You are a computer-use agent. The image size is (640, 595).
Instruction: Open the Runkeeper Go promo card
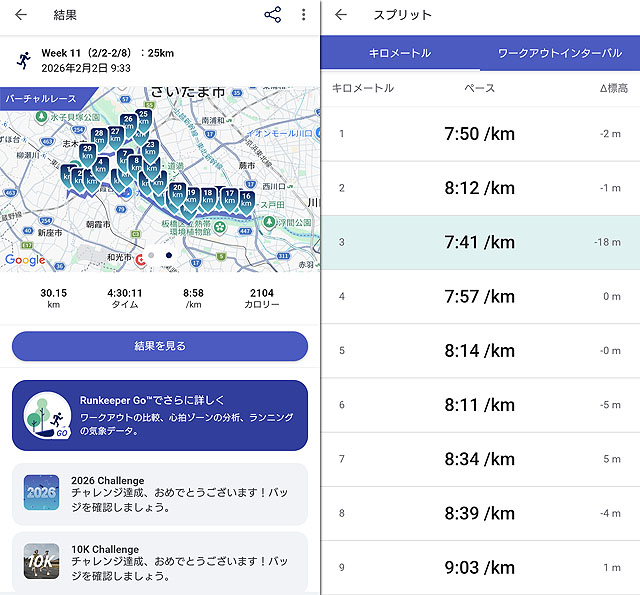point(160,415)
